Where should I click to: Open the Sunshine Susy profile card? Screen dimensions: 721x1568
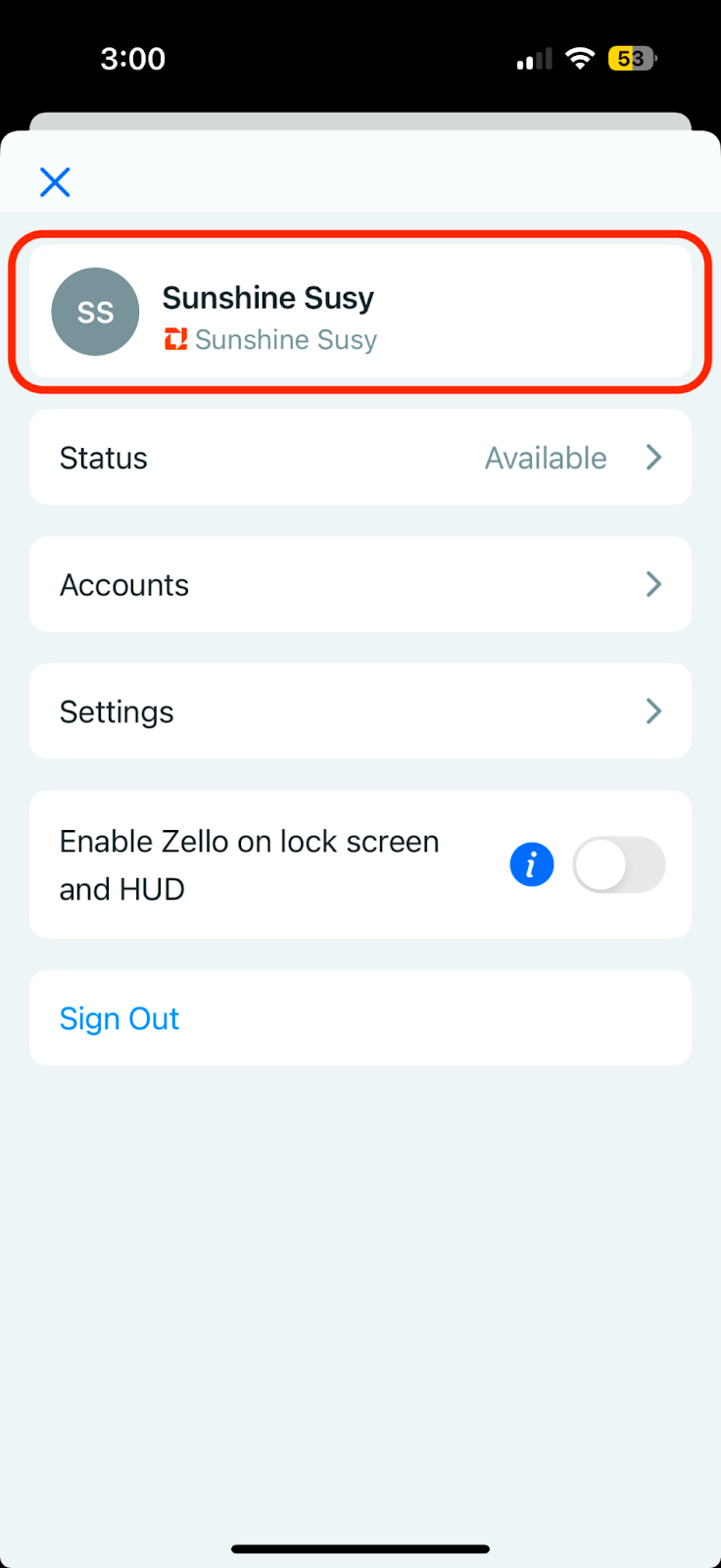360,312
